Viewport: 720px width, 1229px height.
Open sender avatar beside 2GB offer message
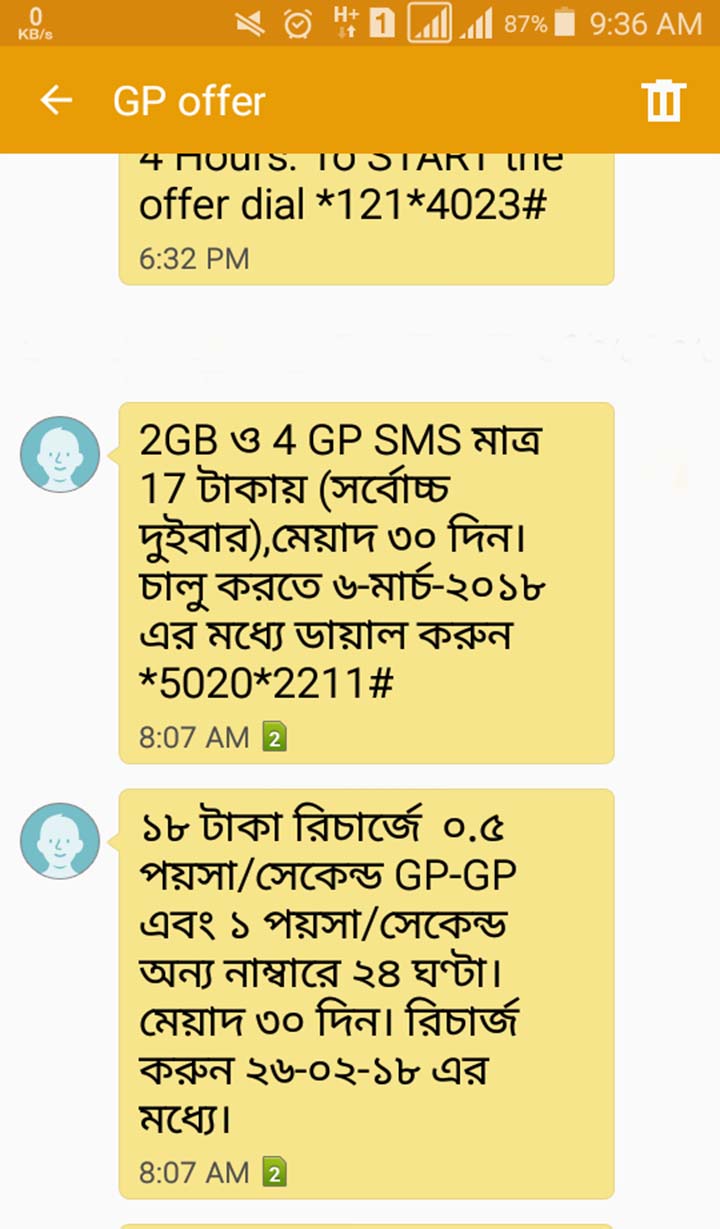click(x=60, y=455)
